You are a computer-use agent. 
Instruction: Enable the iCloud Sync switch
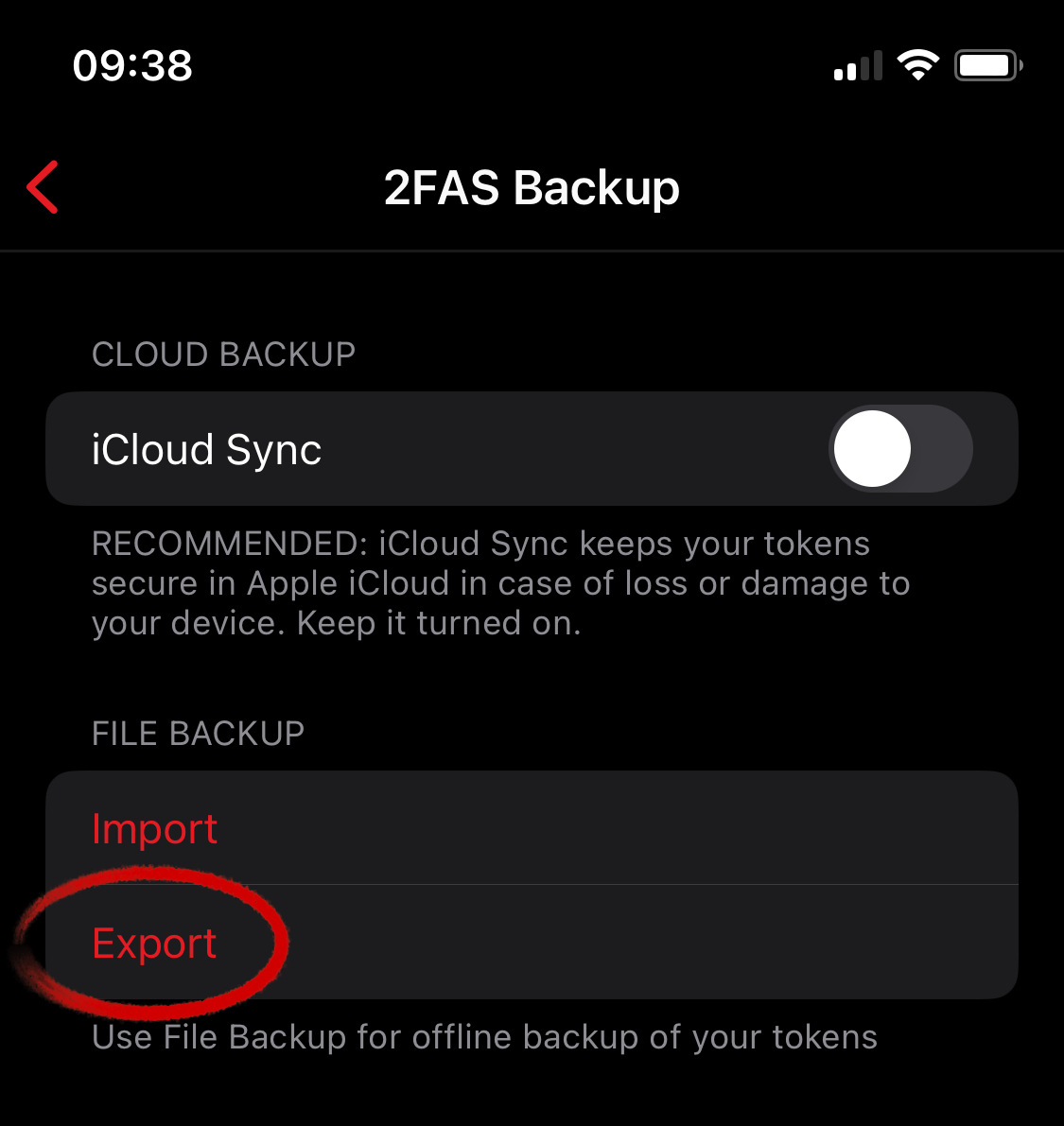click(x=899, y=449)
